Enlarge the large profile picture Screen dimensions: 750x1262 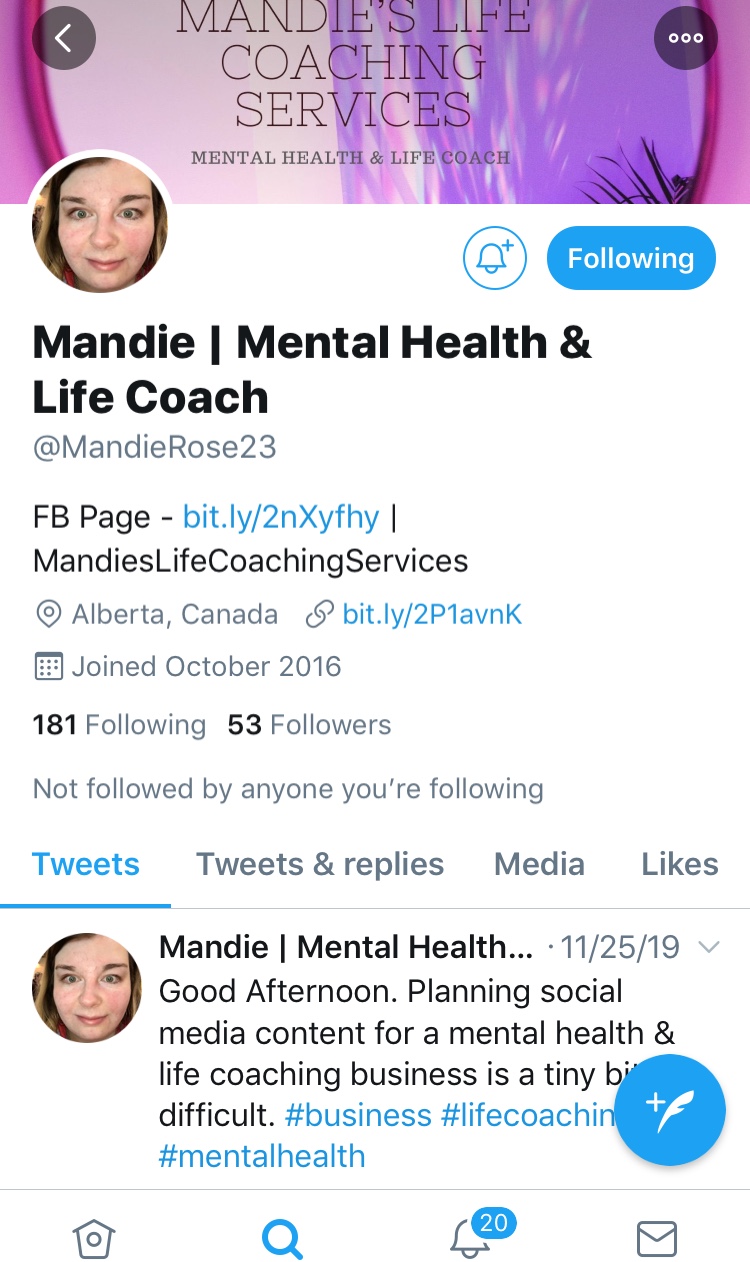coord(100,224)
